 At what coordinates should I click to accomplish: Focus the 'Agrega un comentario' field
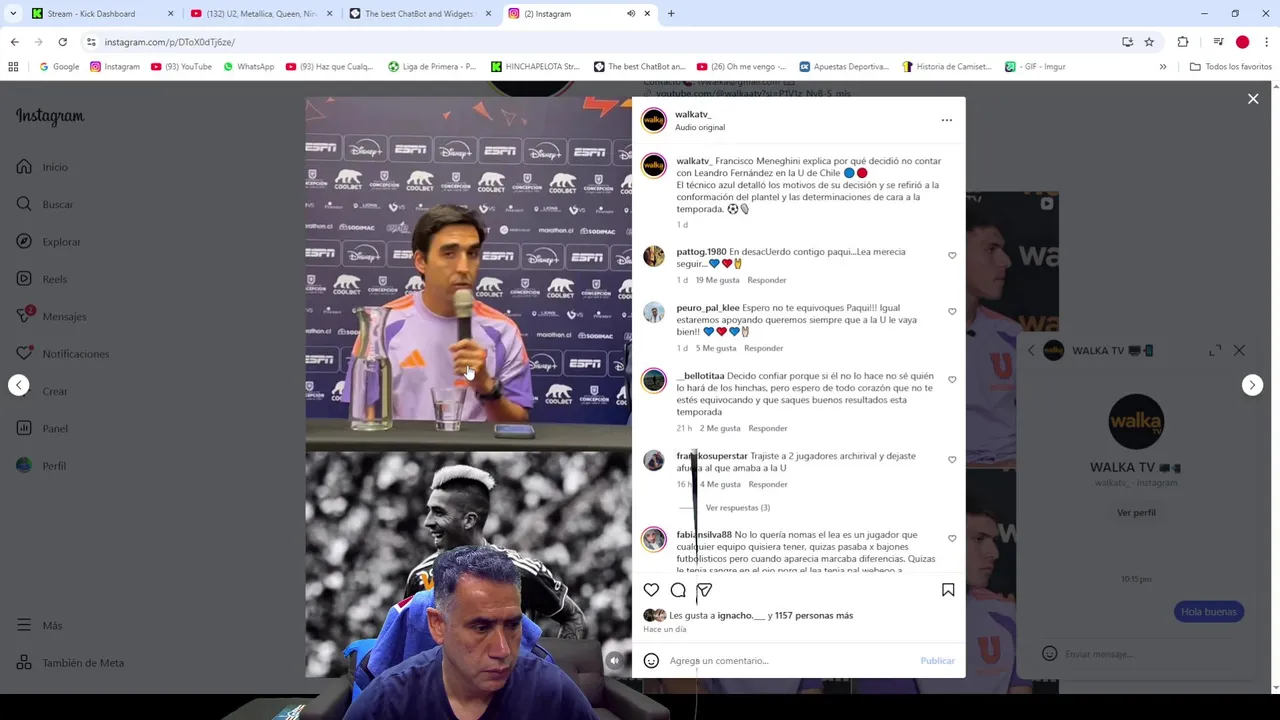pyautogui.click(x=780, y=661)
